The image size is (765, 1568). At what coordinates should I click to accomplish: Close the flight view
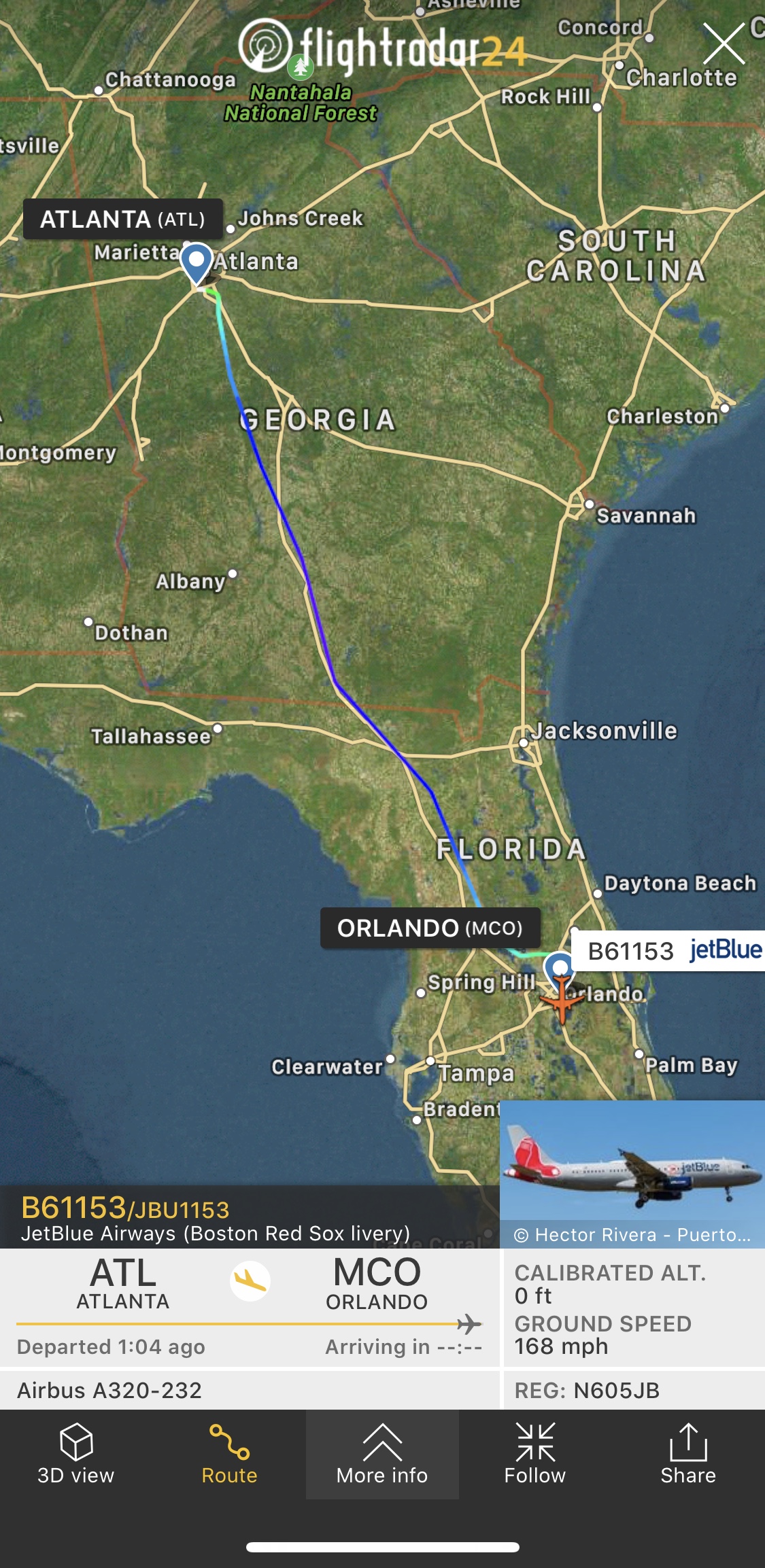[724, 44]
